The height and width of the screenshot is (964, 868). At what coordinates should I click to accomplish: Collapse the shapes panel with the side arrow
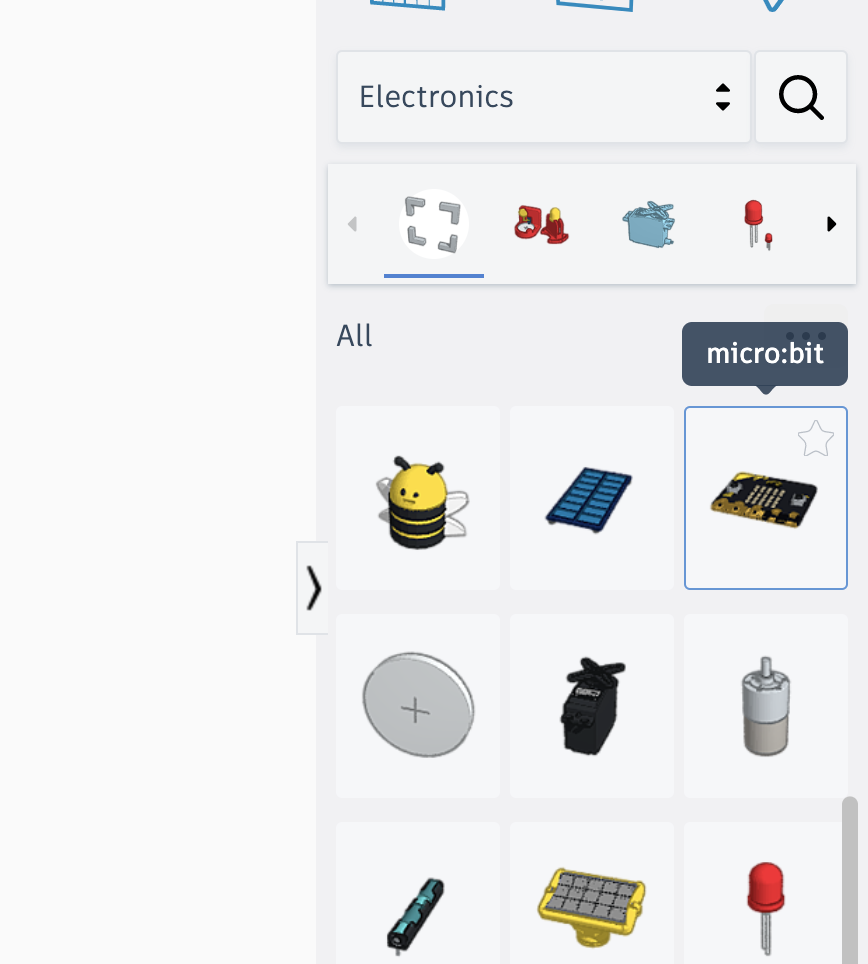coord(313,588)
